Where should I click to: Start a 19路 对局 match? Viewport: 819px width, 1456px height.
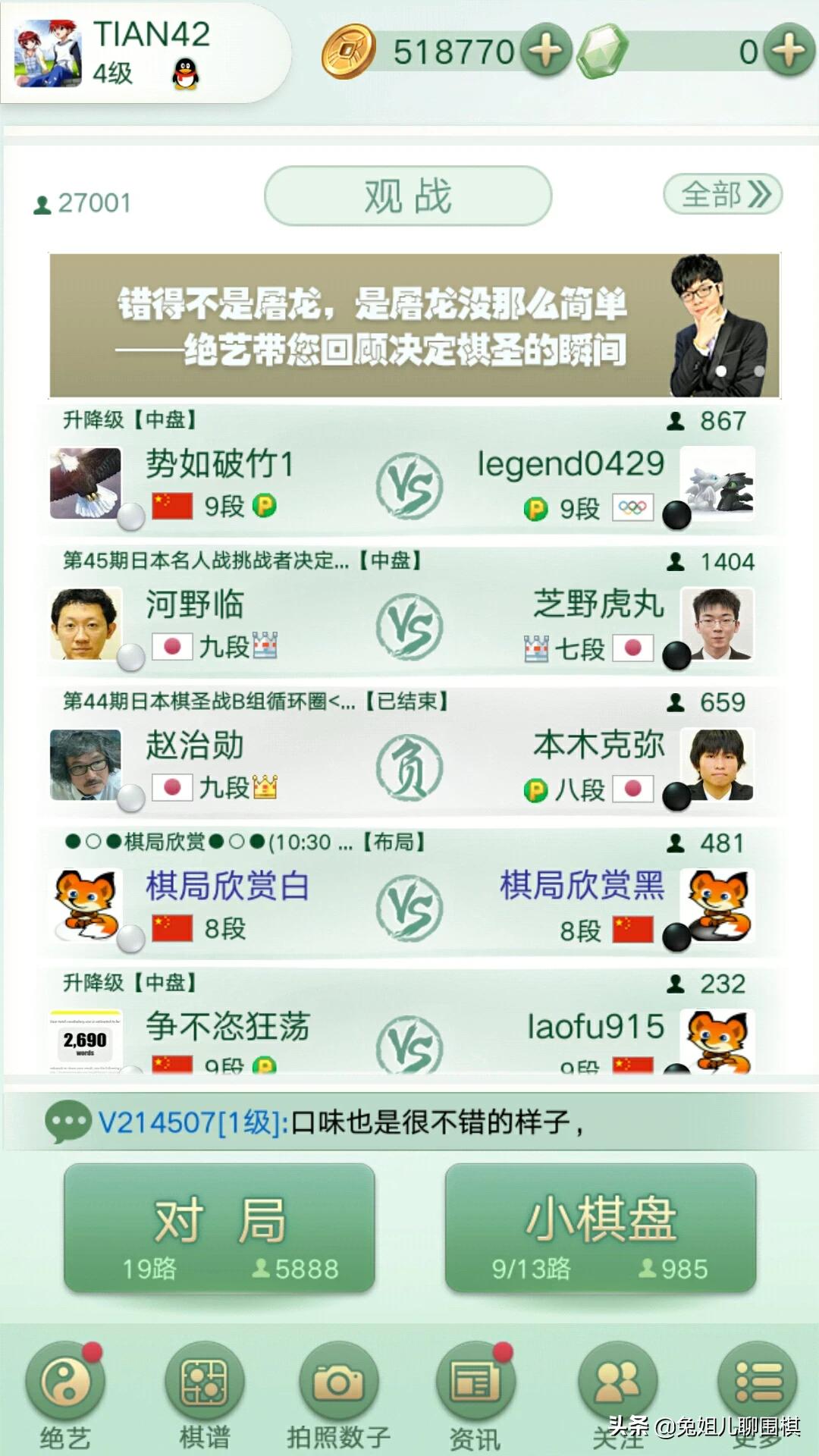click(x=219, y=1228)
